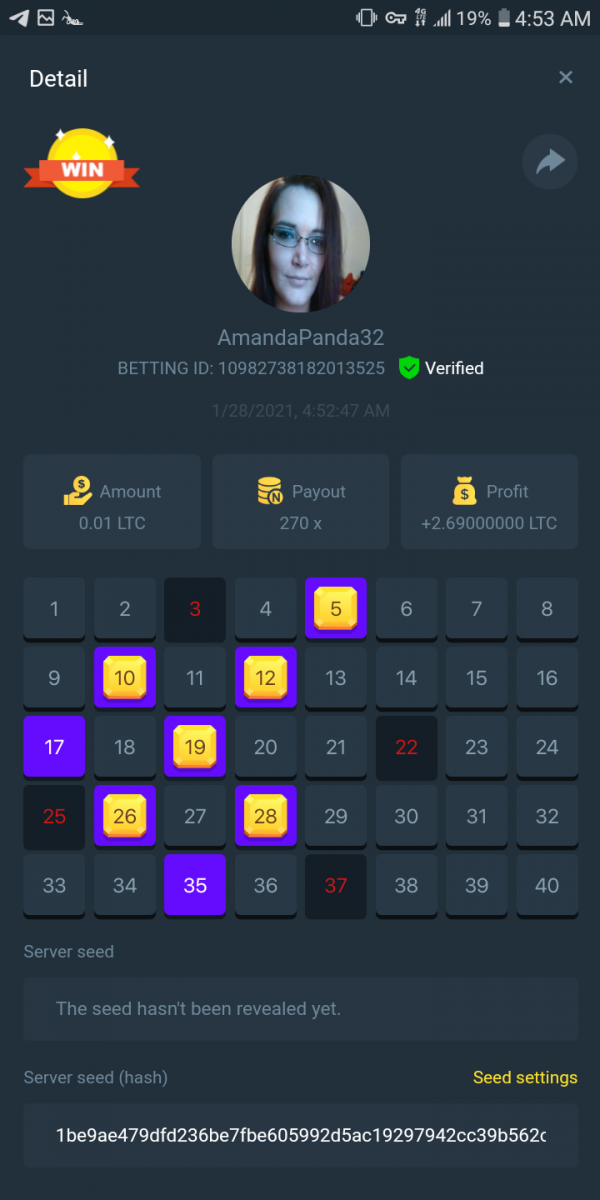Share this winning bet
Screen dimensions: 600x1200
point(550,162)
